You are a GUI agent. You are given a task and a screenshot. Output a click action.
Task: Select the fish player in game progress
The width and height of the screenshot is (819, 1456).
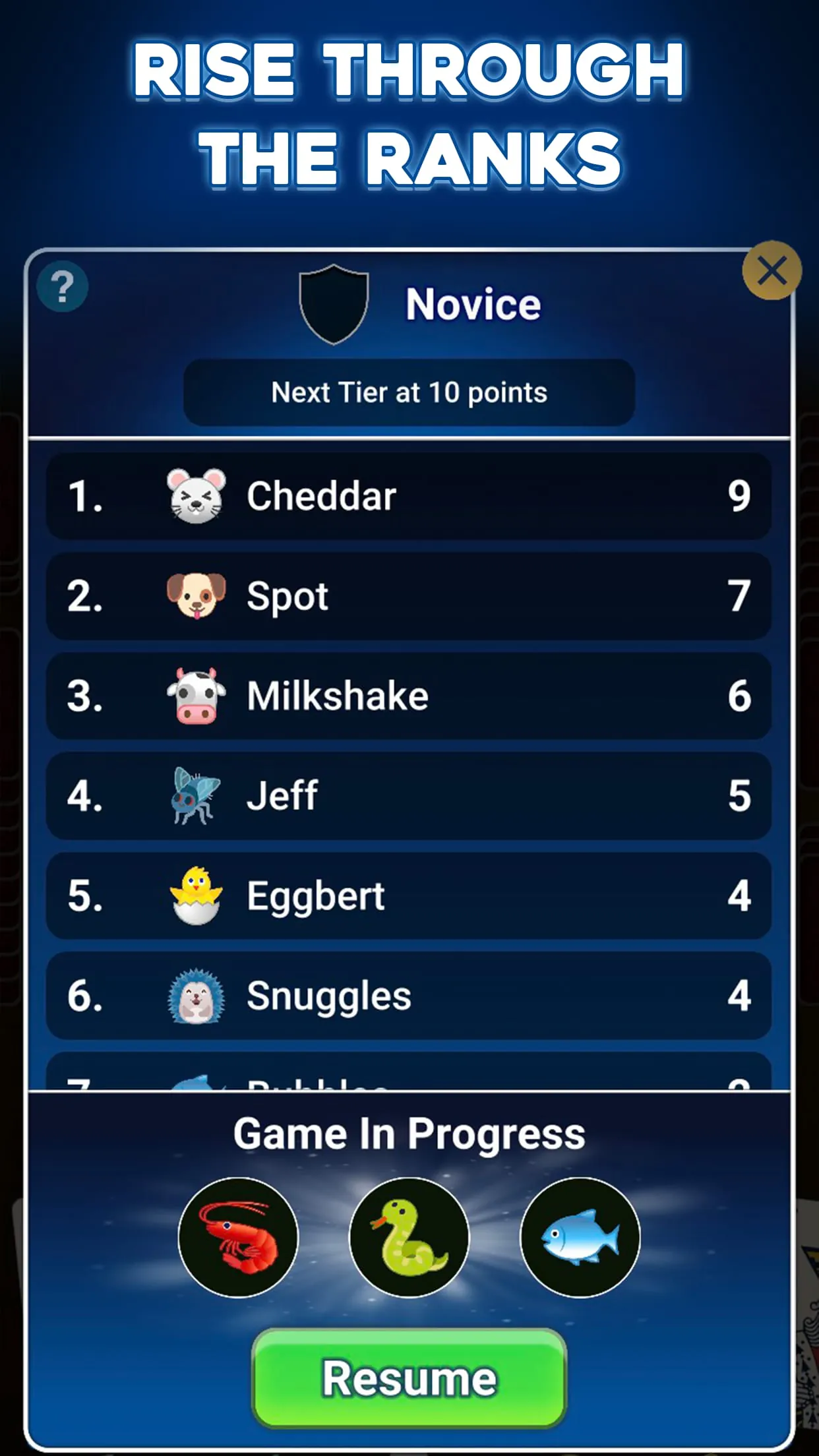(579, 1238)
